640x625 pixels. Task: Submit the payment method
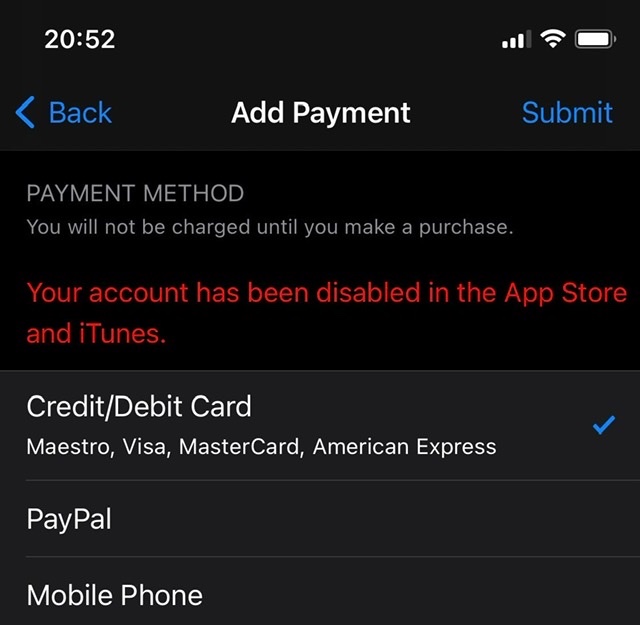566,112
